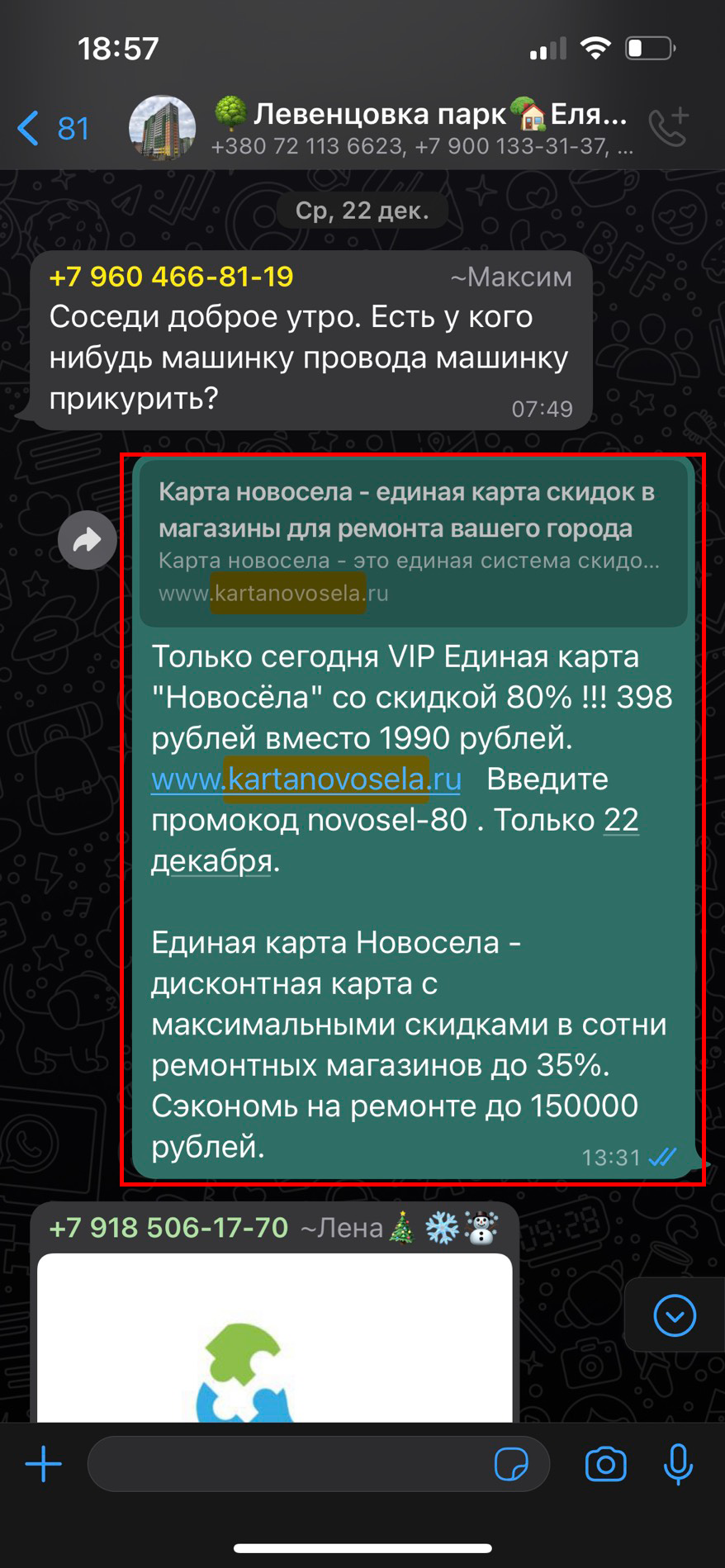Tap the microphone to record voice
The height and width of the screenshot is (1568, 725).
[x=678, y=1465]
